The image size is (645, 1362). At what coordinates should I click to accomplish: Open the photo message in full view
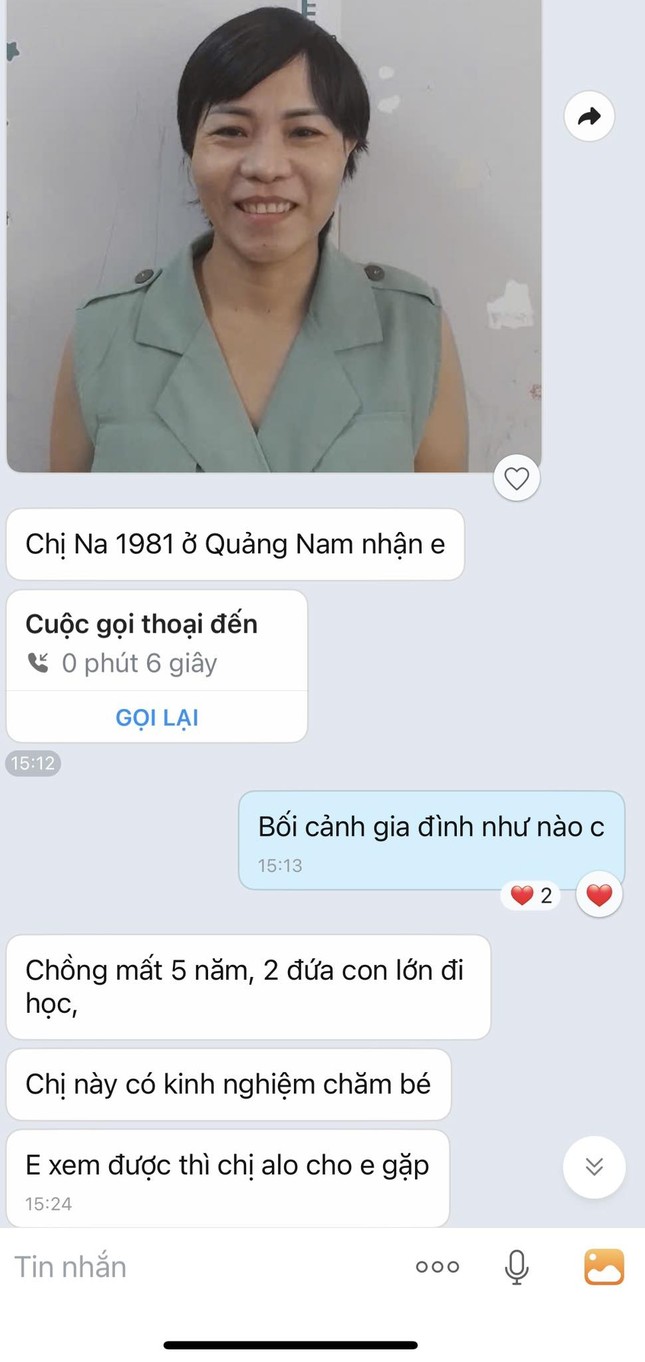tap(274, 235)
